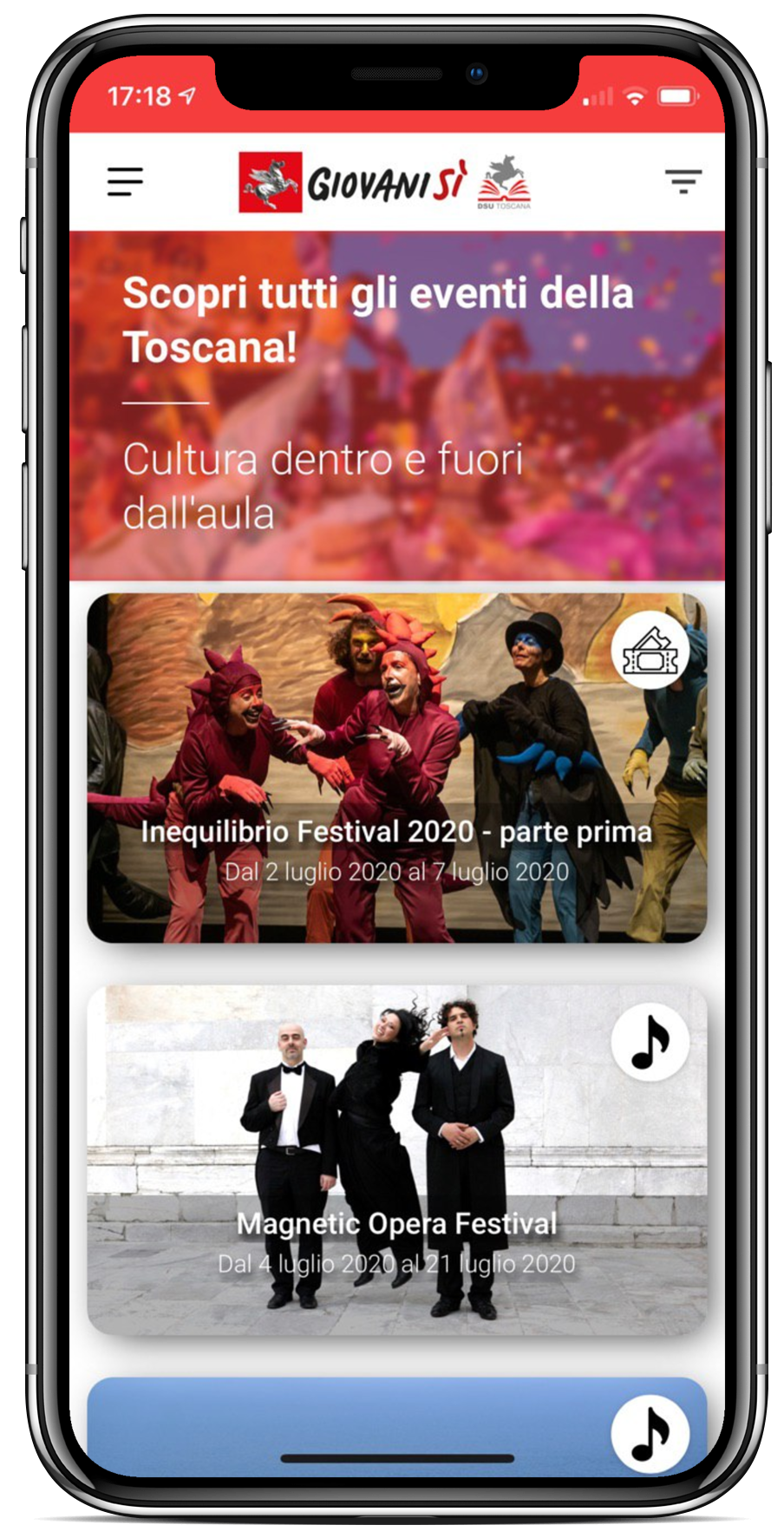Open the hamburger menu

click(125, 182)
